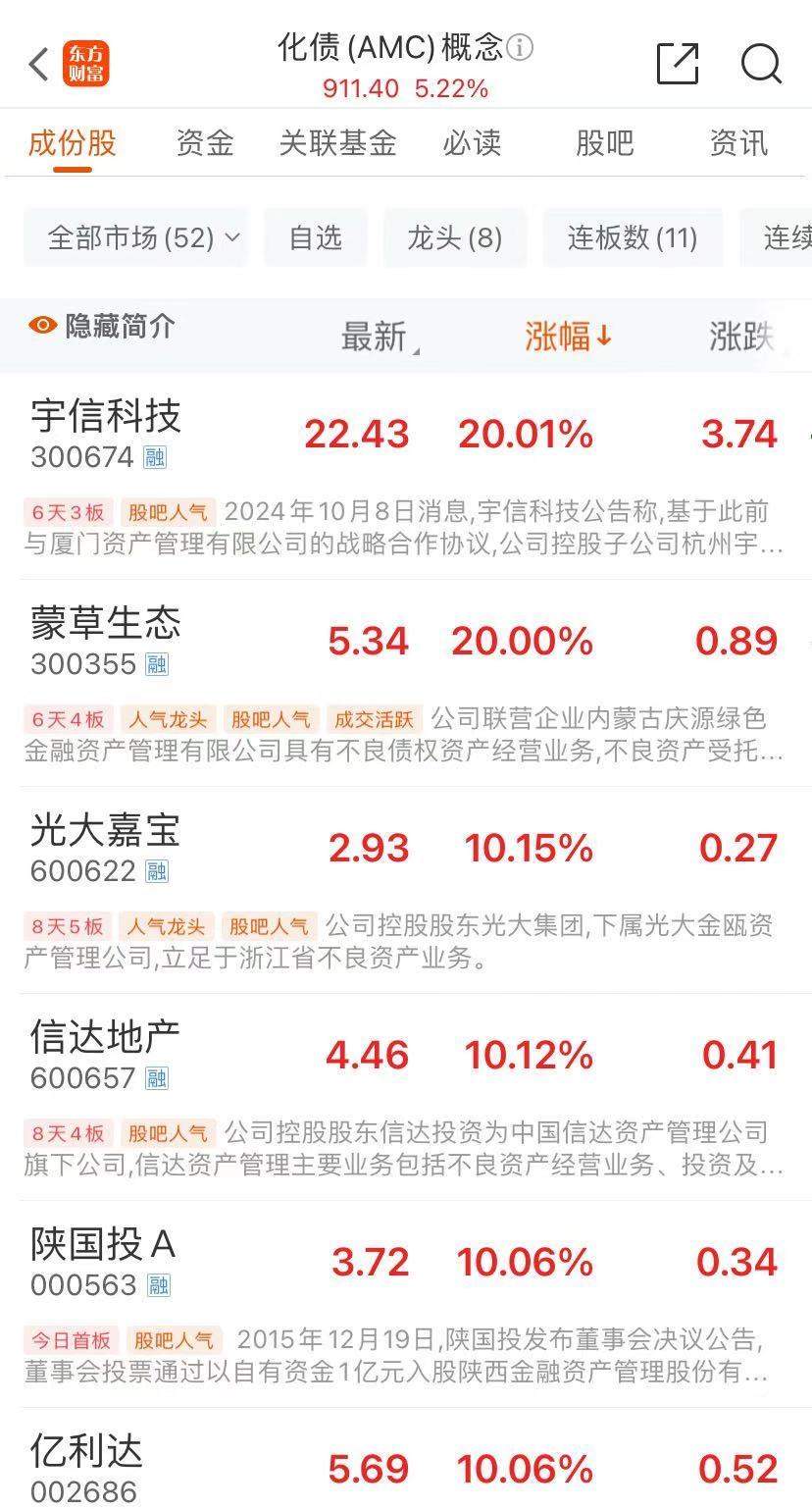Open the 资讯 tab
The image size is (812, 1509).
tap(738, 143)
